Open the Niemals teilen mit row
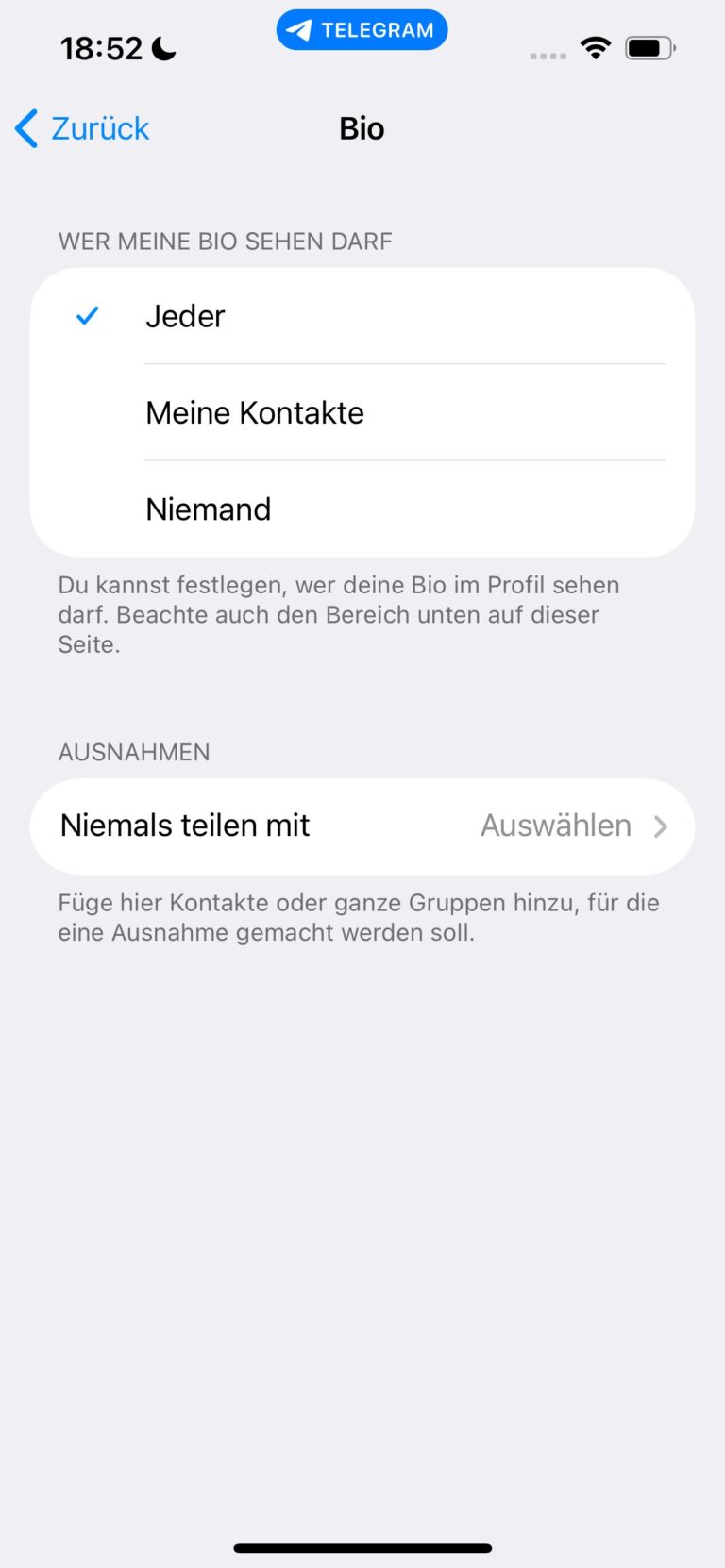Screen dimensions: 725x1568 pos(362,826)
